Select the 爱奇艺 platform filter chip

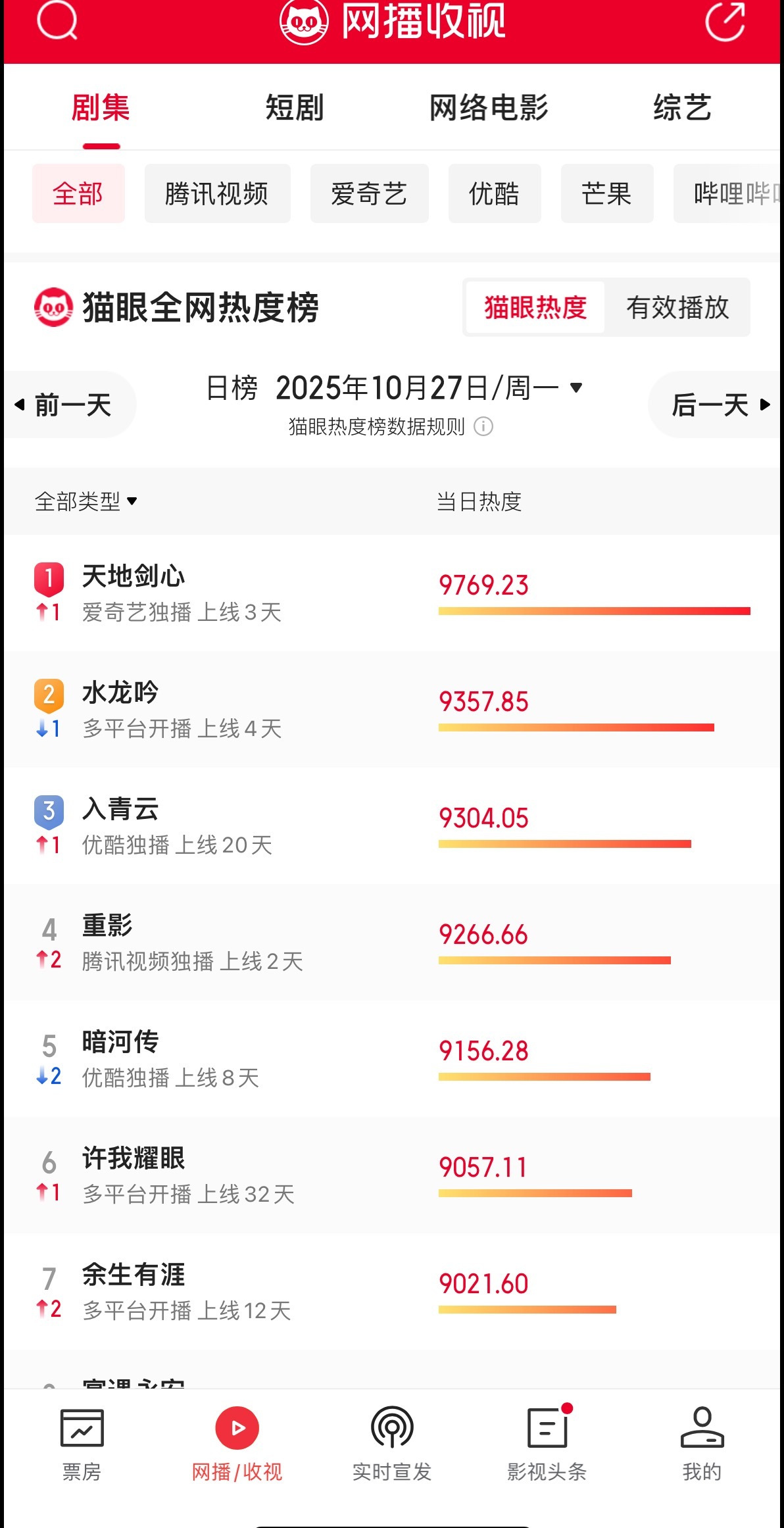pos(368,193)
